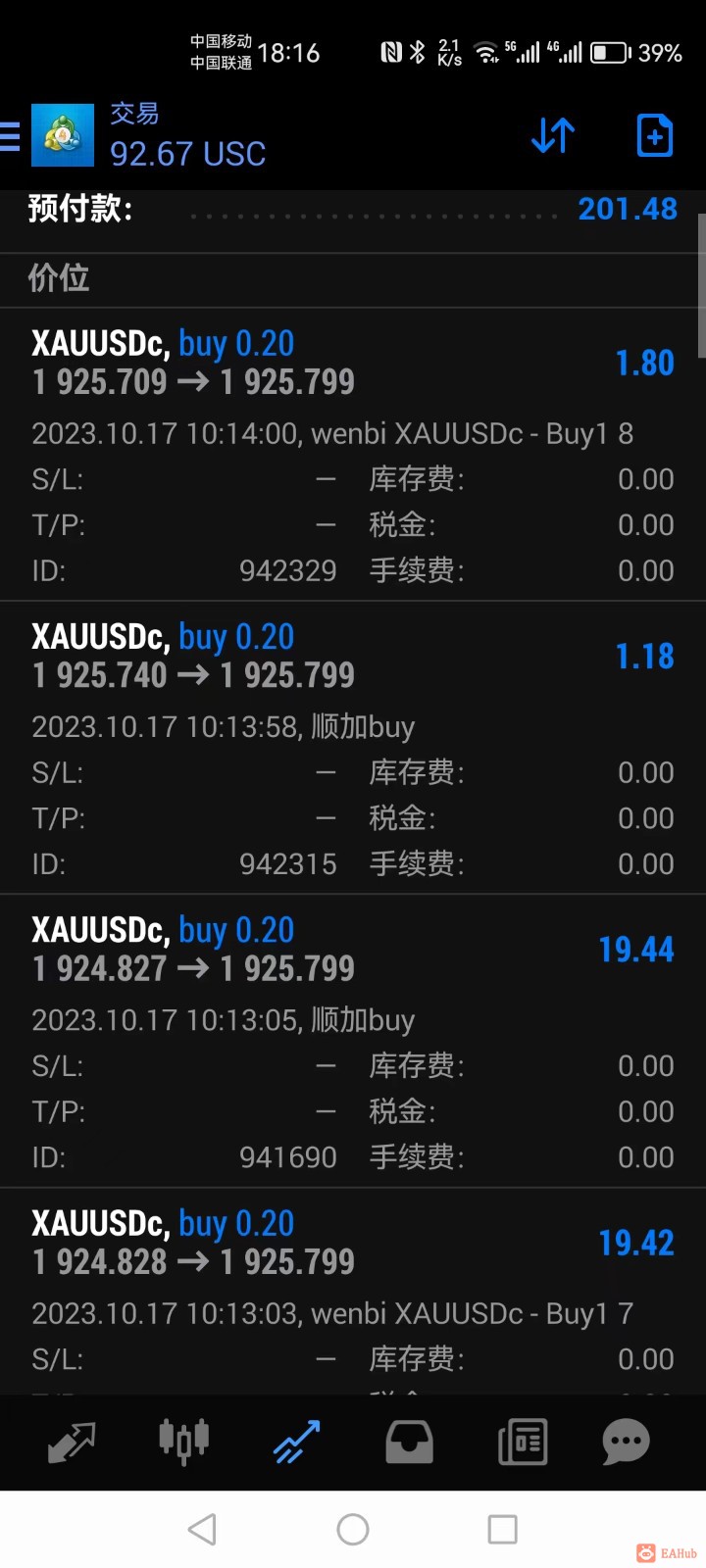Tap the new order document-plus icon

point(654,135)
